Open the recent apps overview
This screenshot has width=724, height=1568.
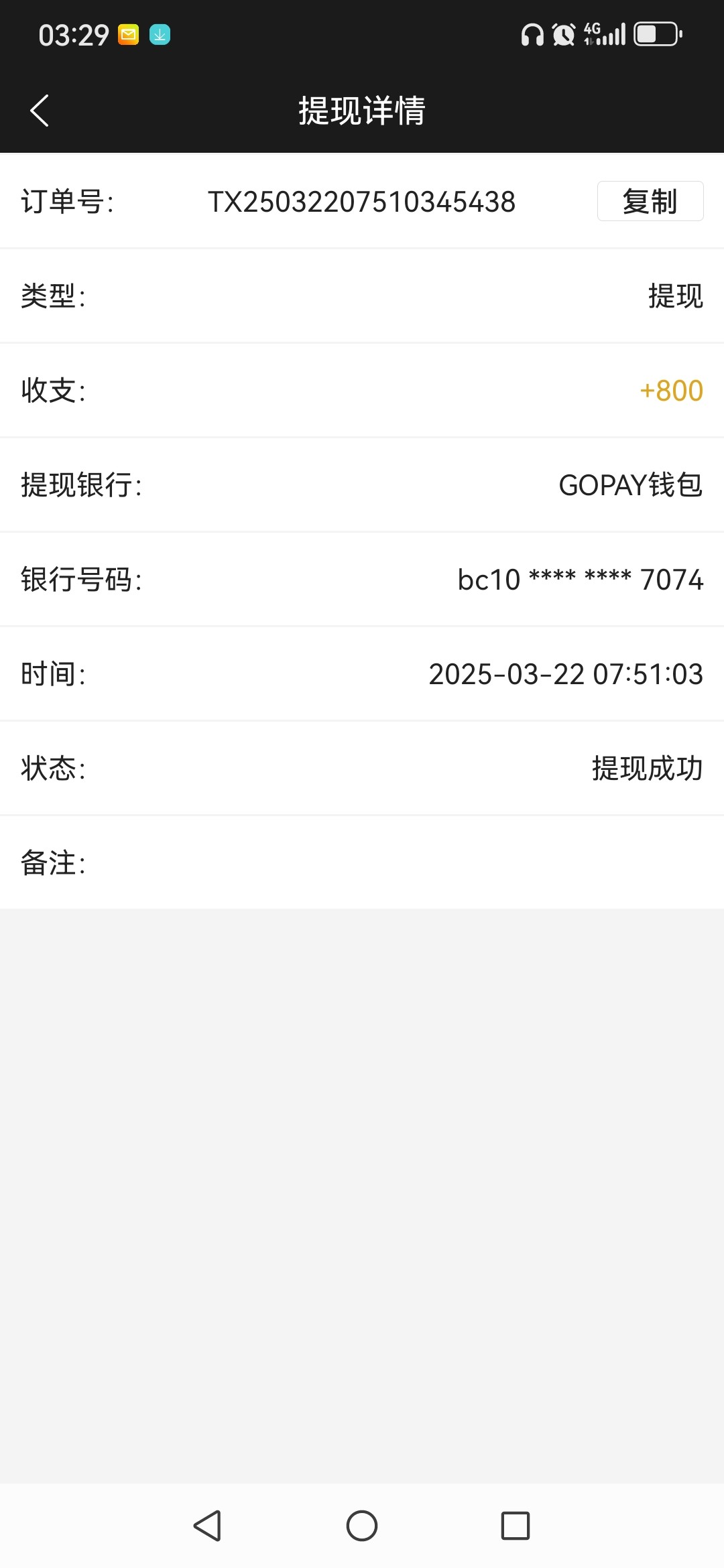516,1526
